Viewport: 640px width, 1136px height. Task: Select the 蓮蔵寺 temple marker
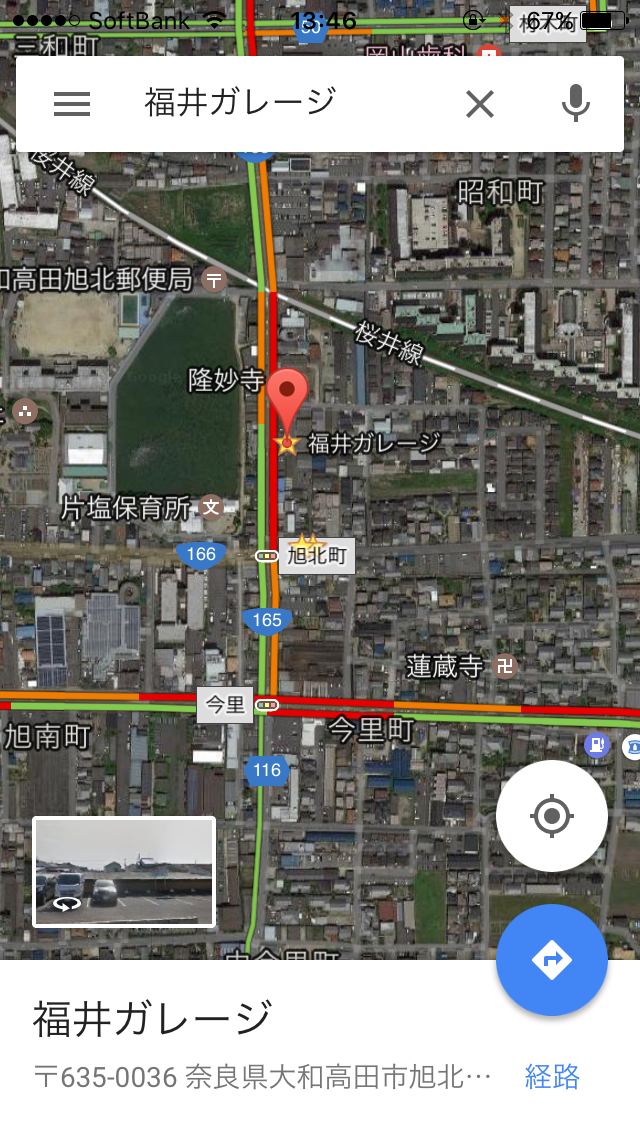(506, 667)
